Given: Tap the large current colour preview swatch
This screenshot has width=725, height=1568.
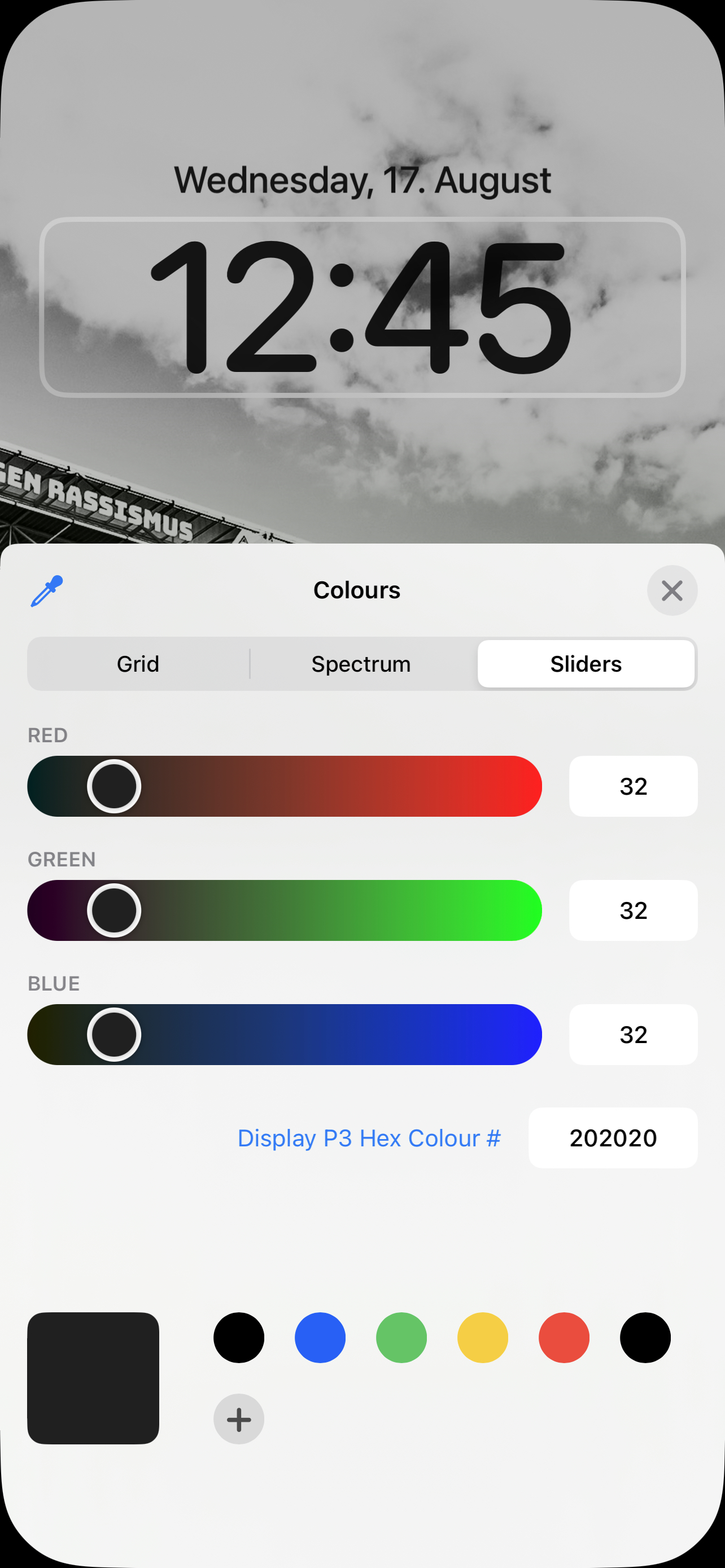Looking at the screenshot, I should [x=93, y=1378].
